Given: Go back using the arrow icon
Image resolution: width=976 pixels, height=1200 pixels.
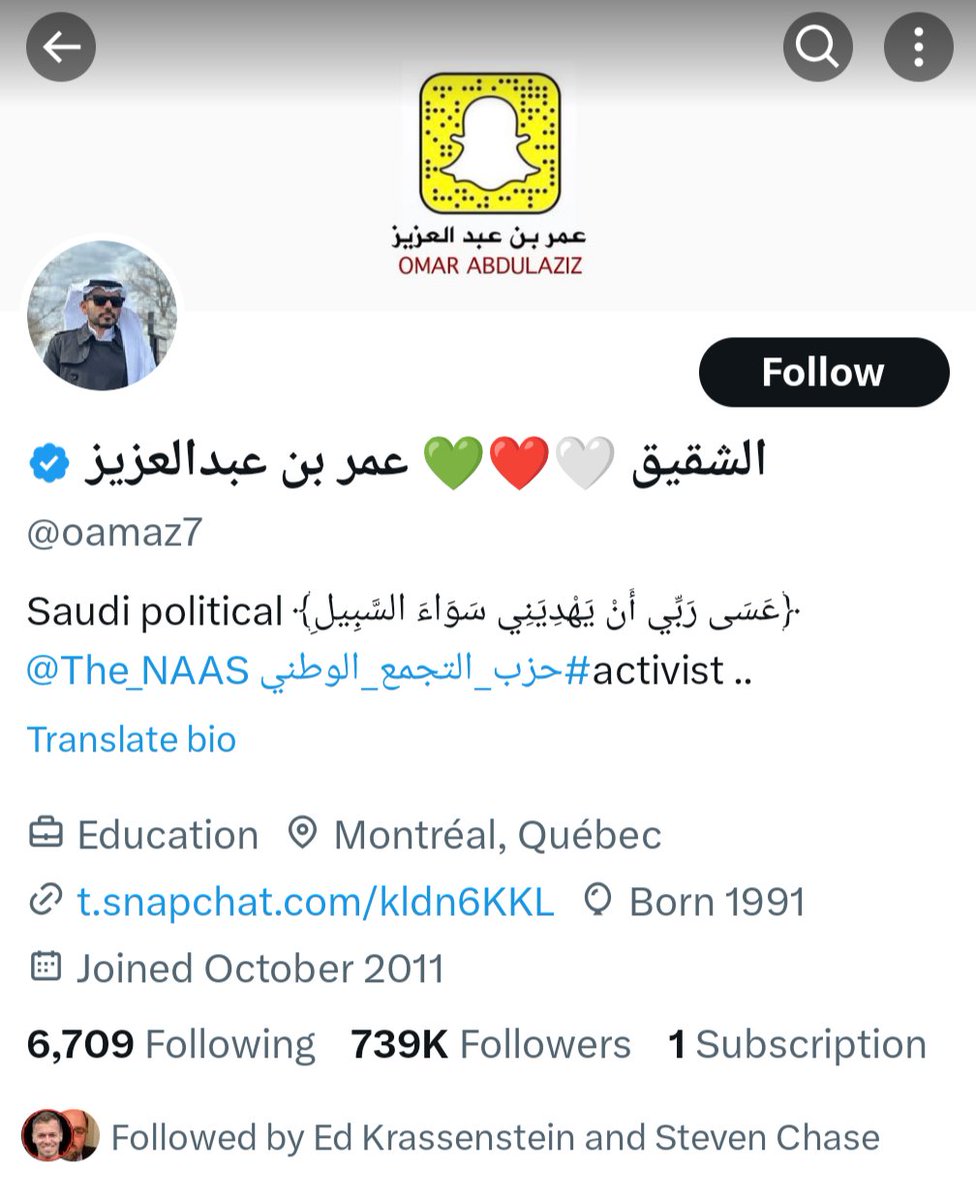Looking at the screenshot, I should coord(60,47).
